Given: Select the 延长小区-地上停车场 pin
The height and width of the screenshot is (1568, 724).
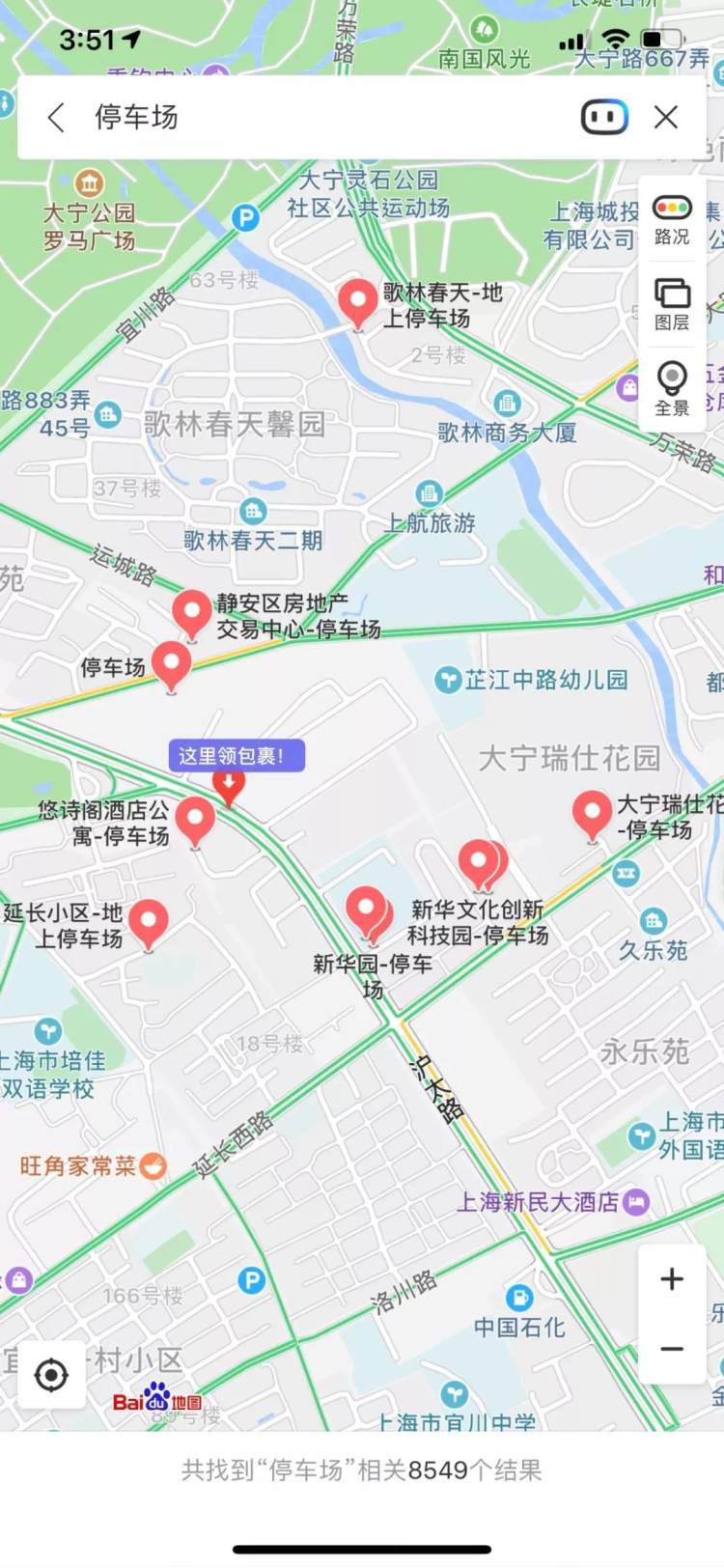Looking at the screenshot, I should tap(149, 920).
